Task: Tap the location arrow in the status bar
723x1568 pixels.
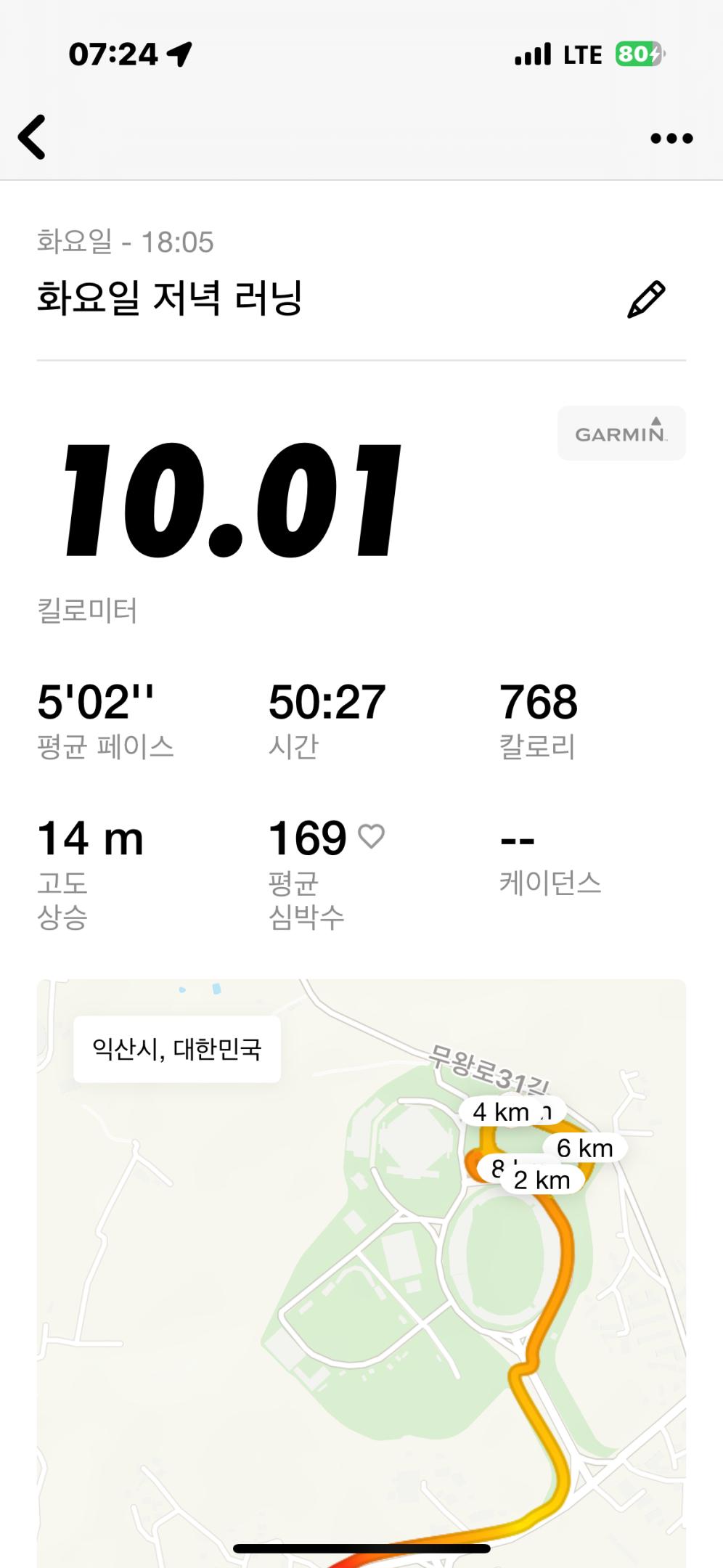Action: click(x=179, y=52)
